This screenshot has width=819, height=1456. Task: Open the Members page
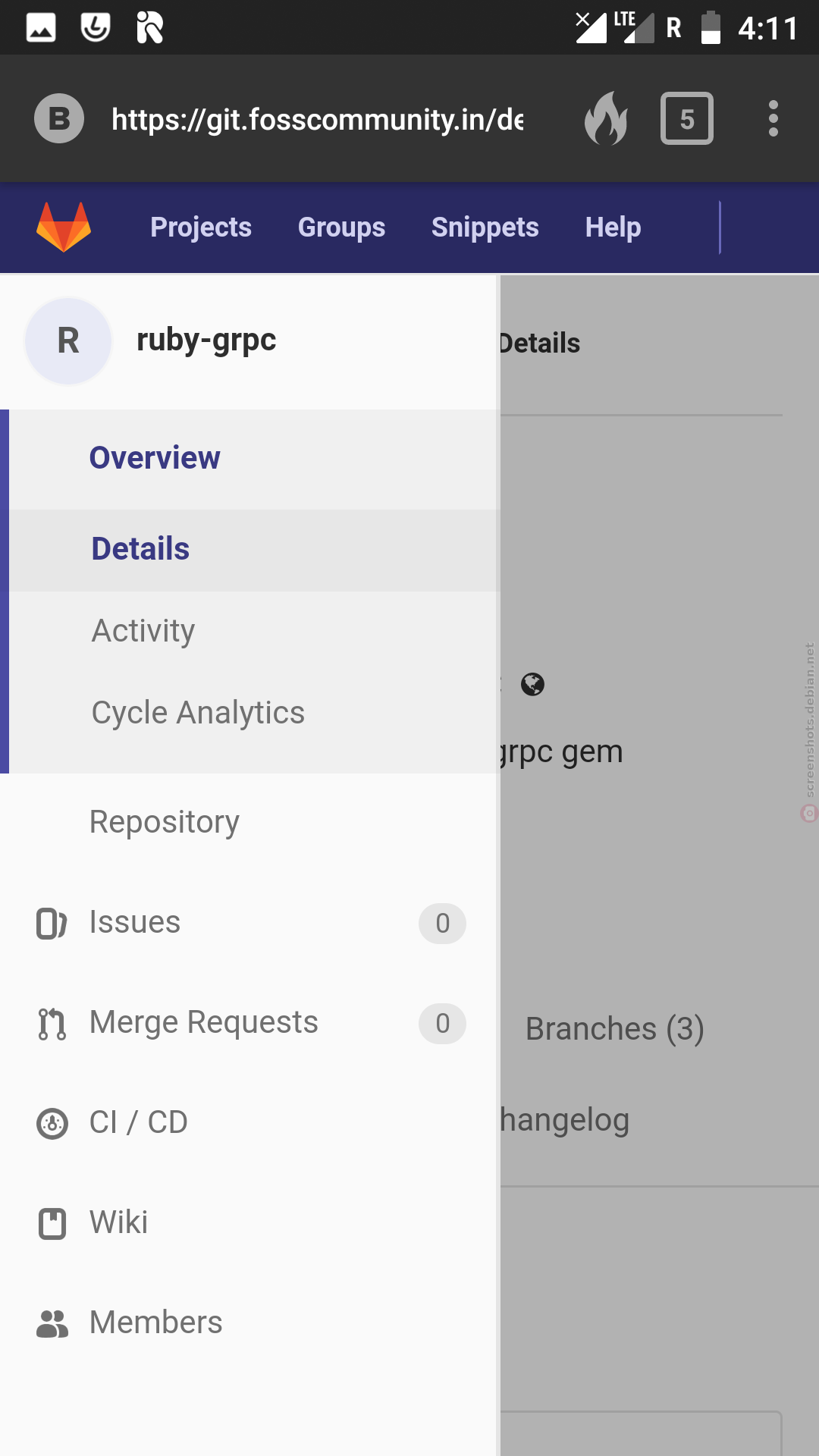(249, 1323)
